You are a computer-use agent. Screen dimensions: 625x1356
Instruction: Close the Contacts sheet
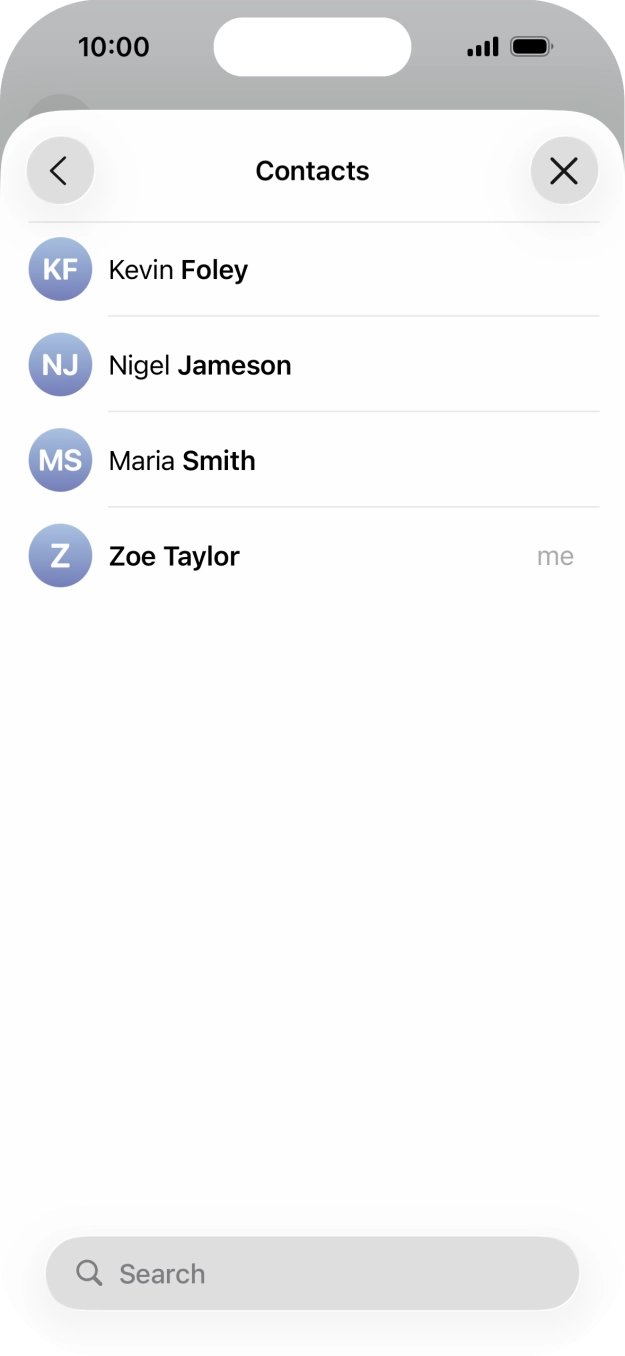tap(564, 171)
